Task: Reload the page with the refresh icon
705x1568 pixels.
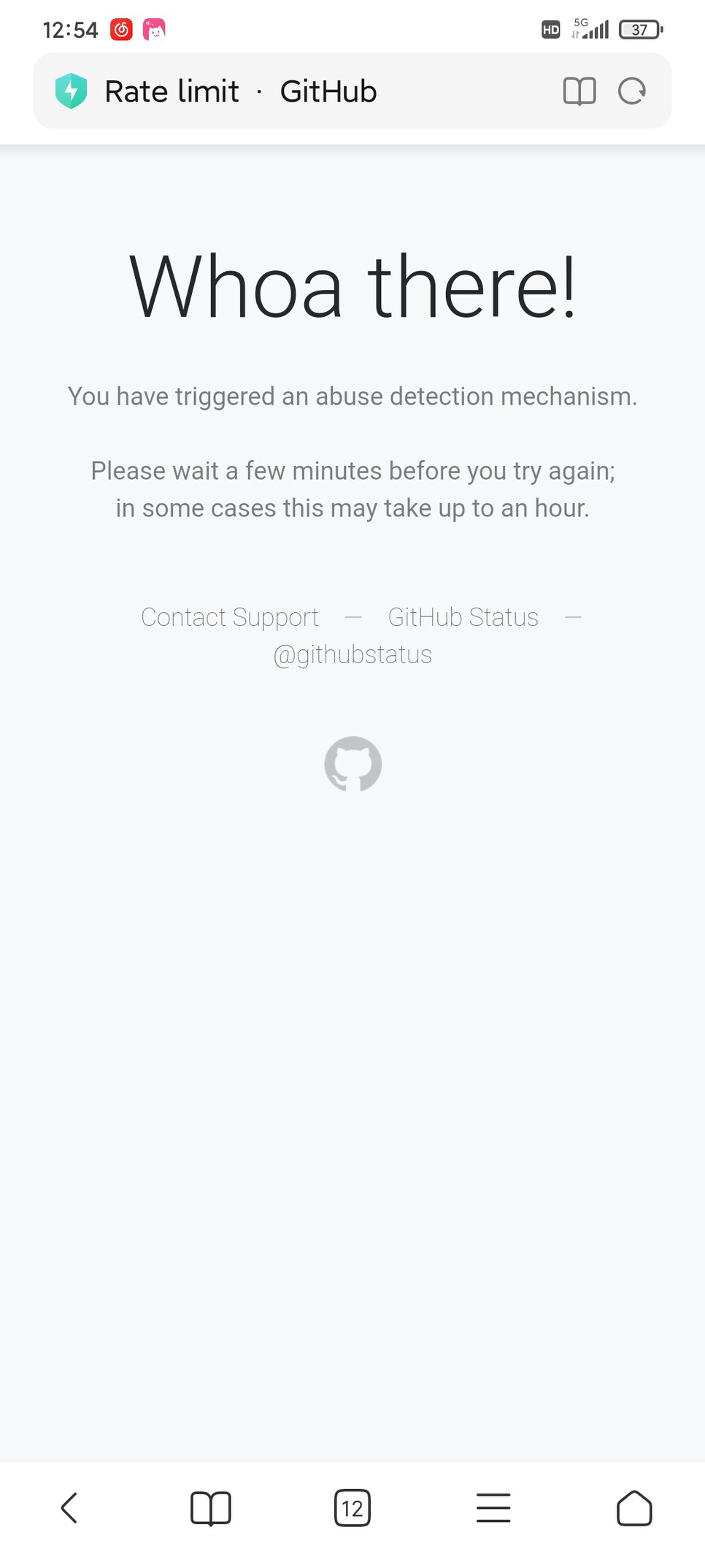Action: click(x=632, y=91)
